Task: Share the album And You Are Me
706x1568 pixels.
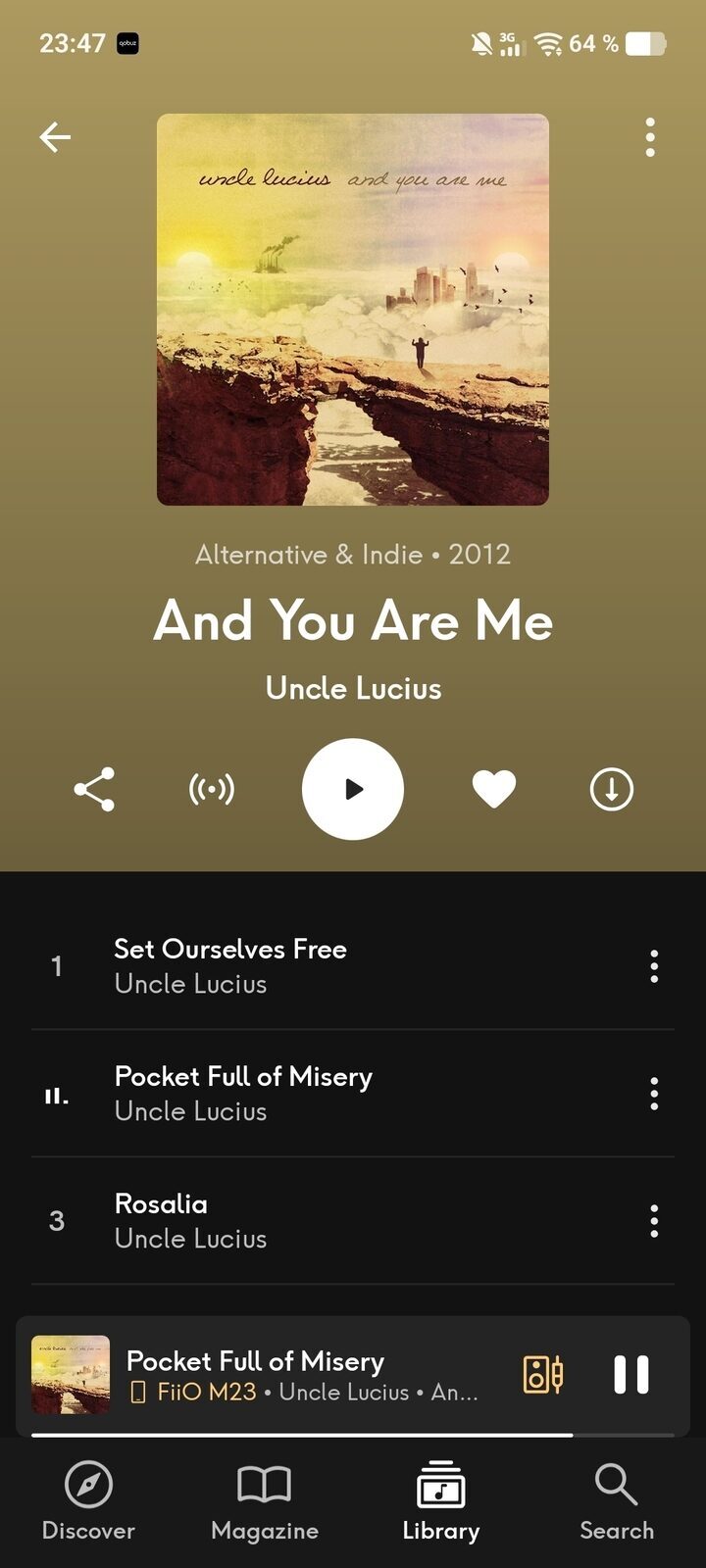Action: click(94, 789)
